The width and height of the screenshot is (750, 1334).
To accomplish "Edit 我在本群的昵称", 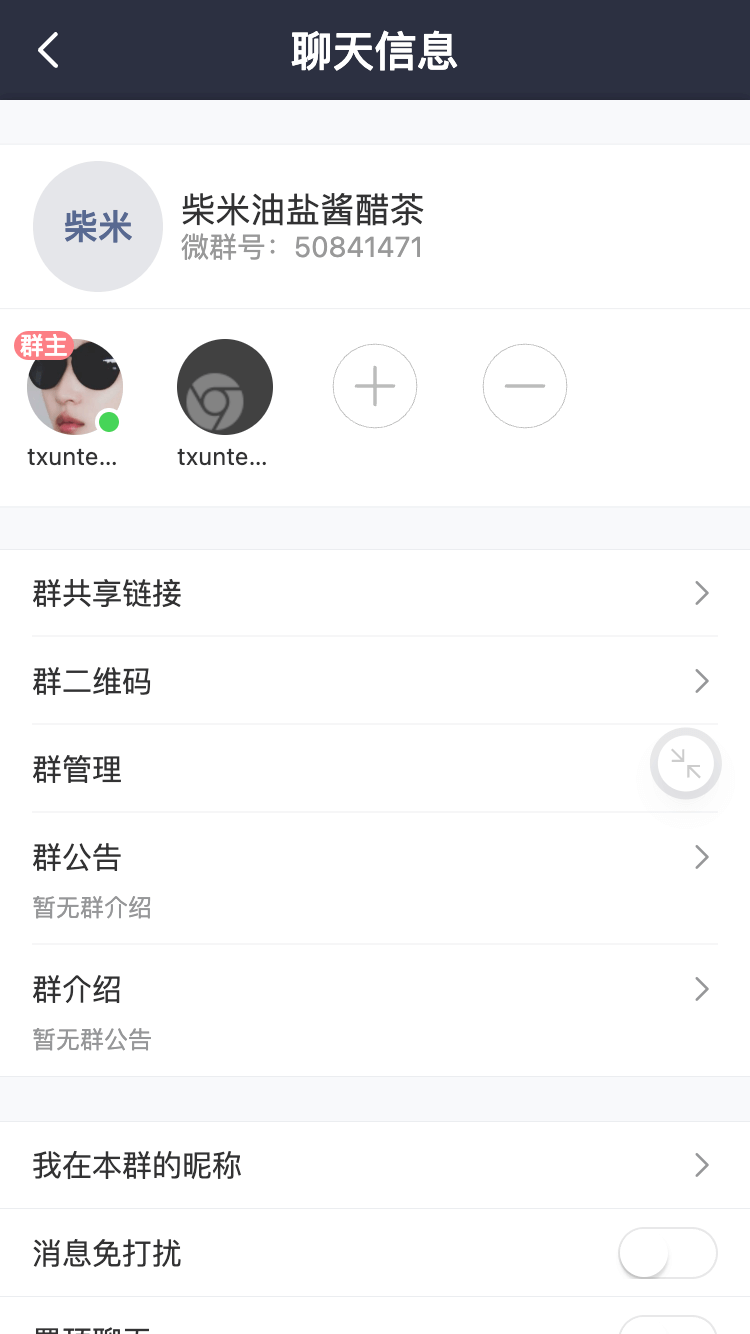I will [375, 1166].
